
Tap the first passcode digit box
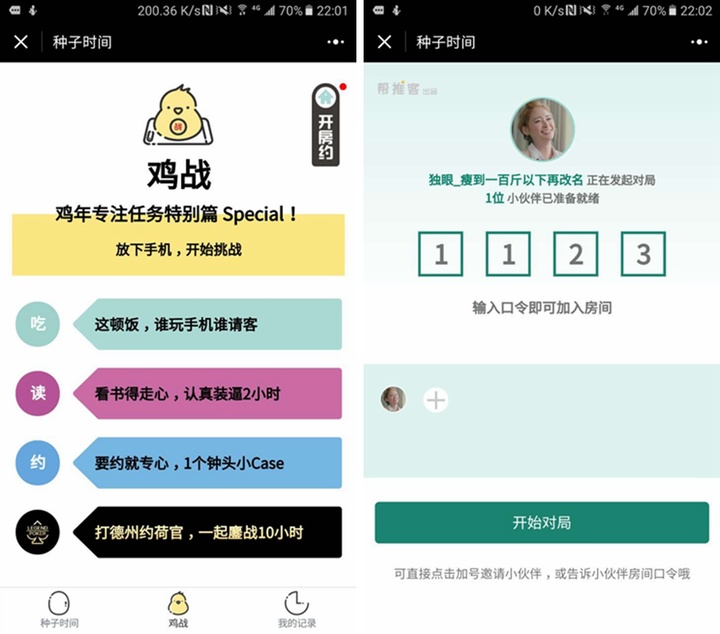coord(440,254)
